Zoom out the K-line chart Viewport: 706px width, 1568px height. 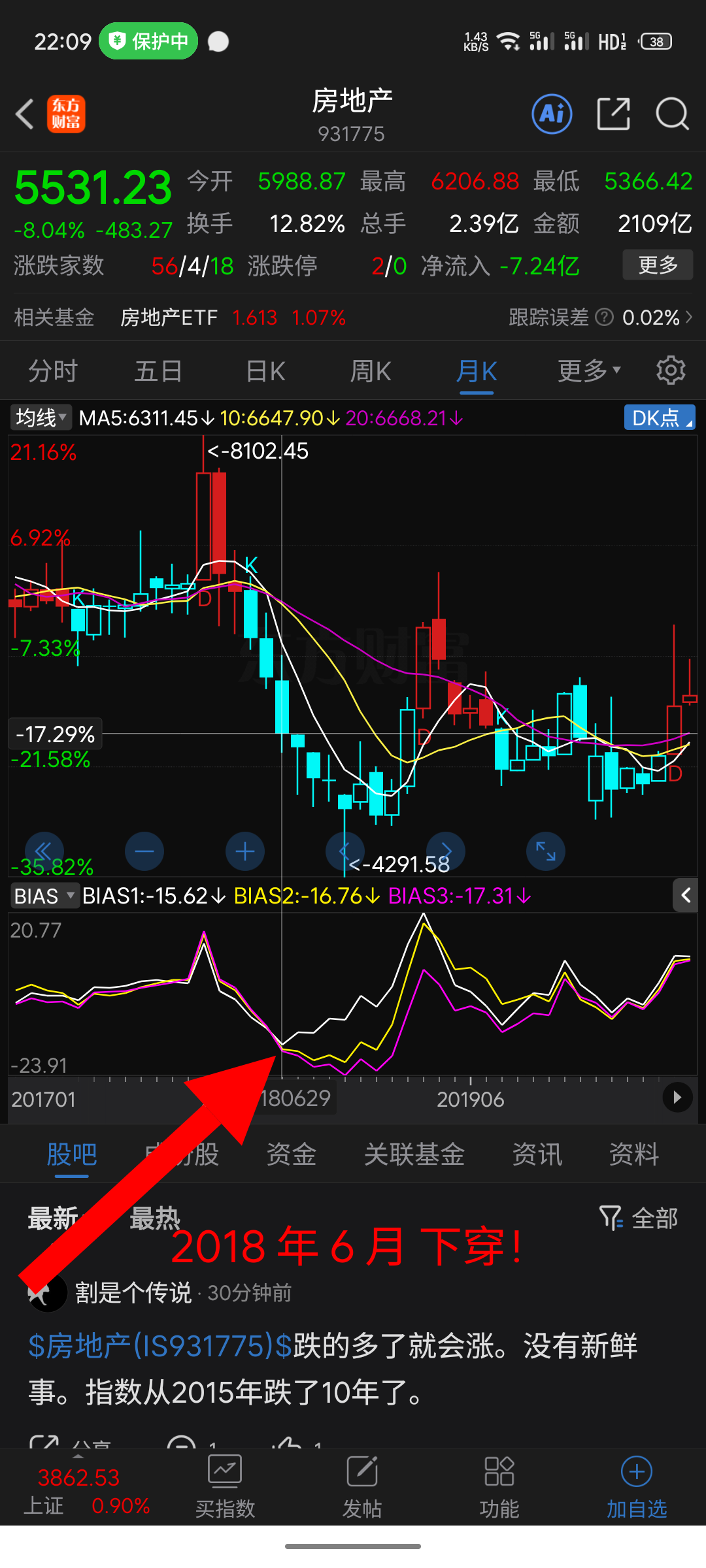point(144,851)
